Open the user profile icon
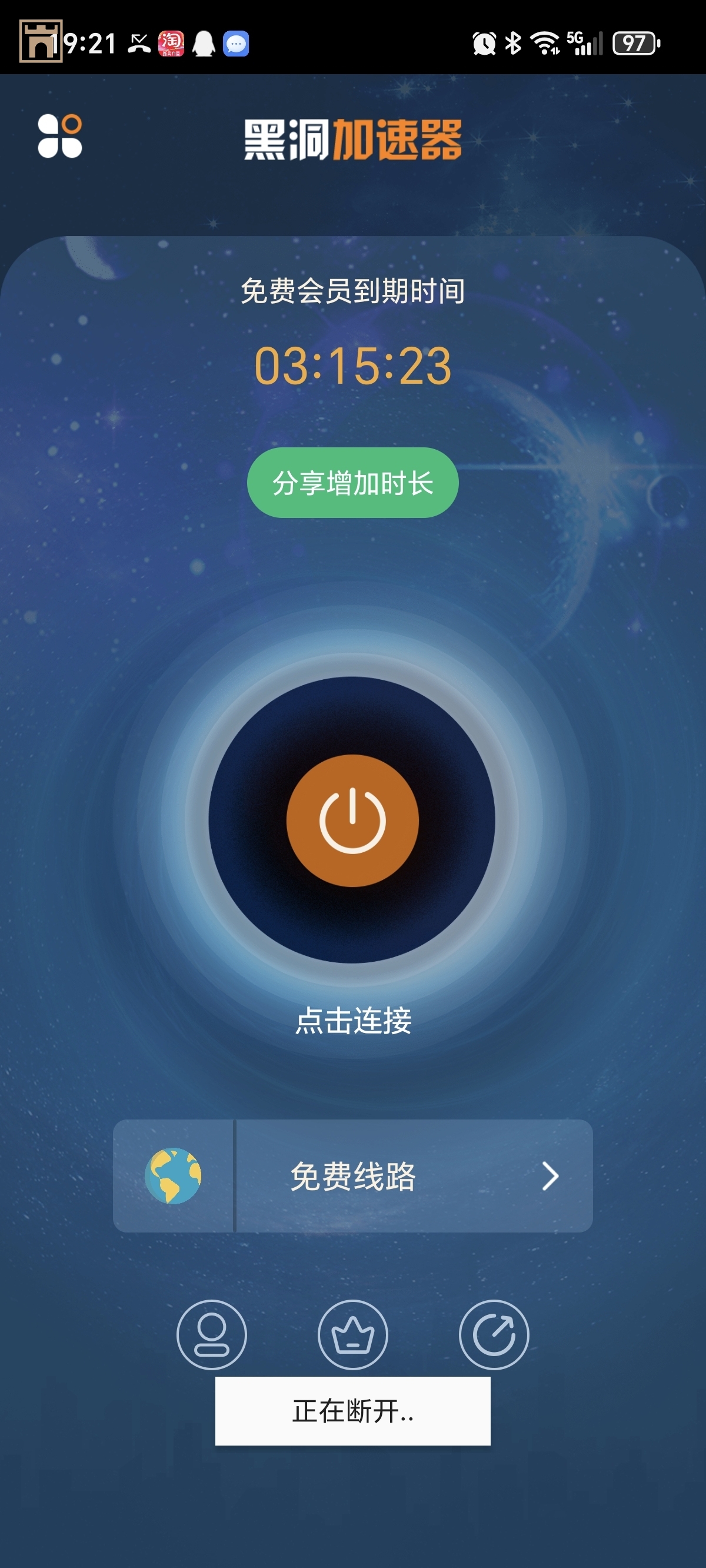Screen dimensions: 706x1568 click(211, 1334)
